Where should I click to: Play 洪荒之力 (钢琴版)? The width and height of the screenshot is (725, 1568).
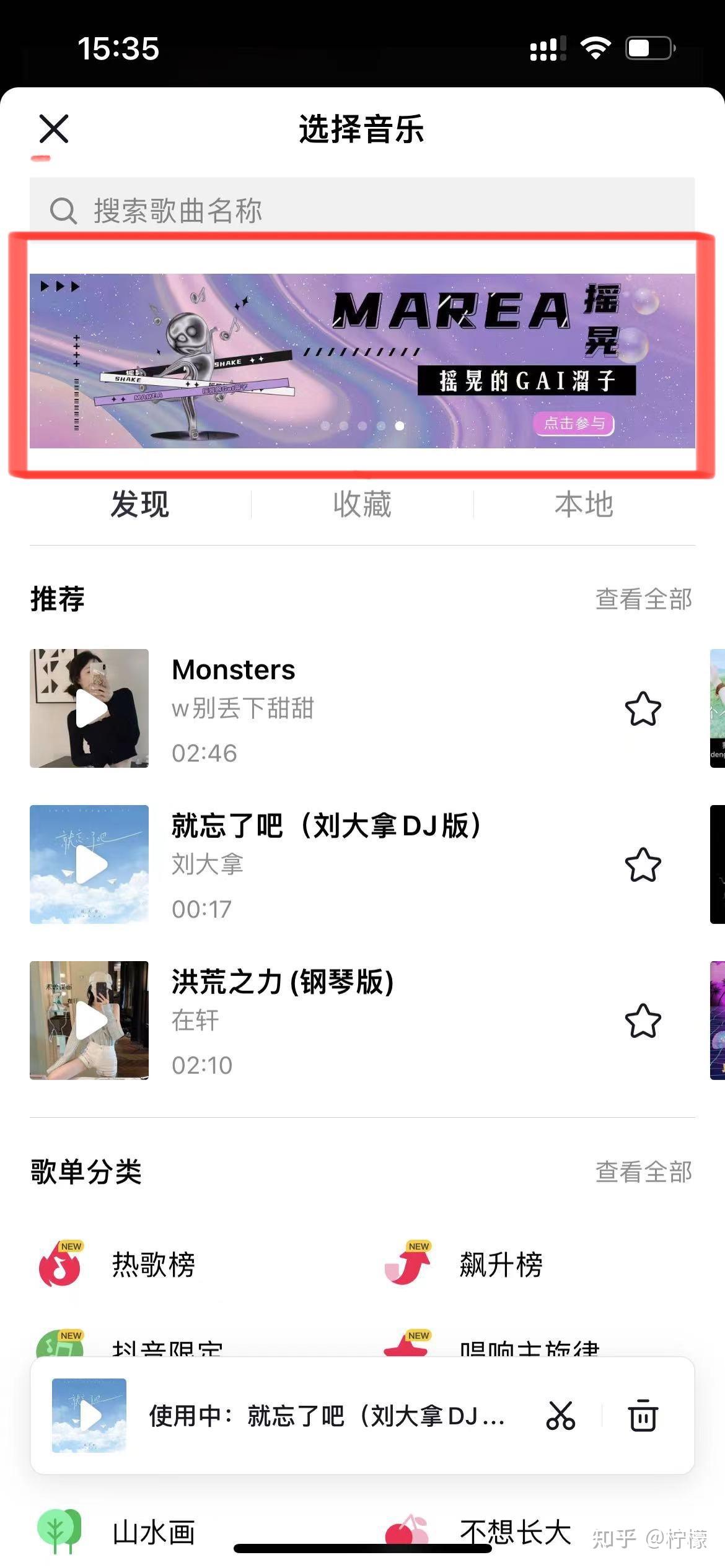[89, 1021]
